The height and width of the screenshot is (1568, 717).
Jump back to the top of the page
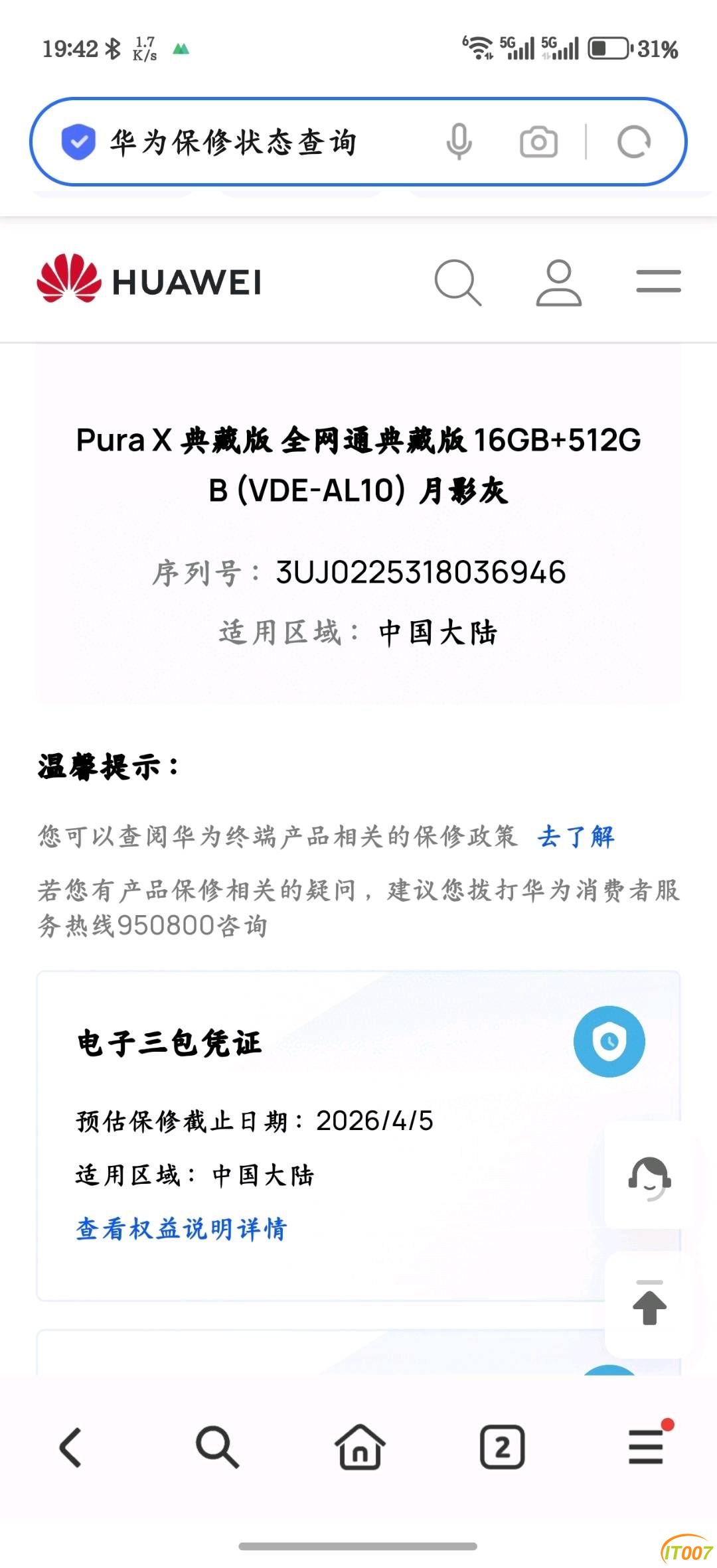[x=649, y=1304]
